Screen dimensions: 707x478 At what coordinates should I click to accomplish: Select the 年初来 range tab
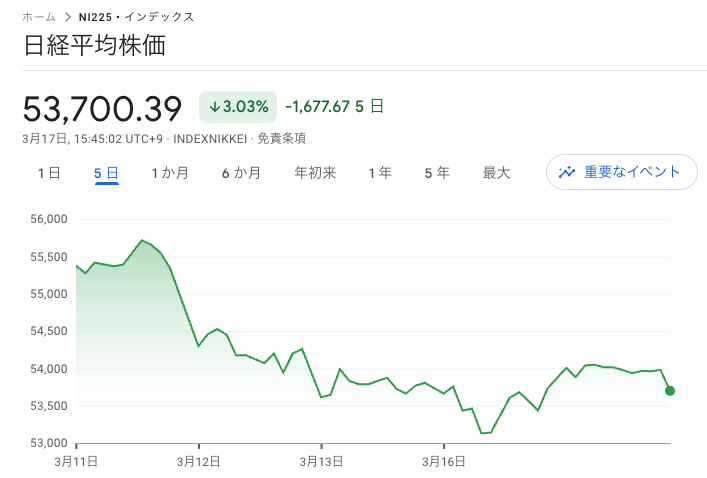point(315,173)
